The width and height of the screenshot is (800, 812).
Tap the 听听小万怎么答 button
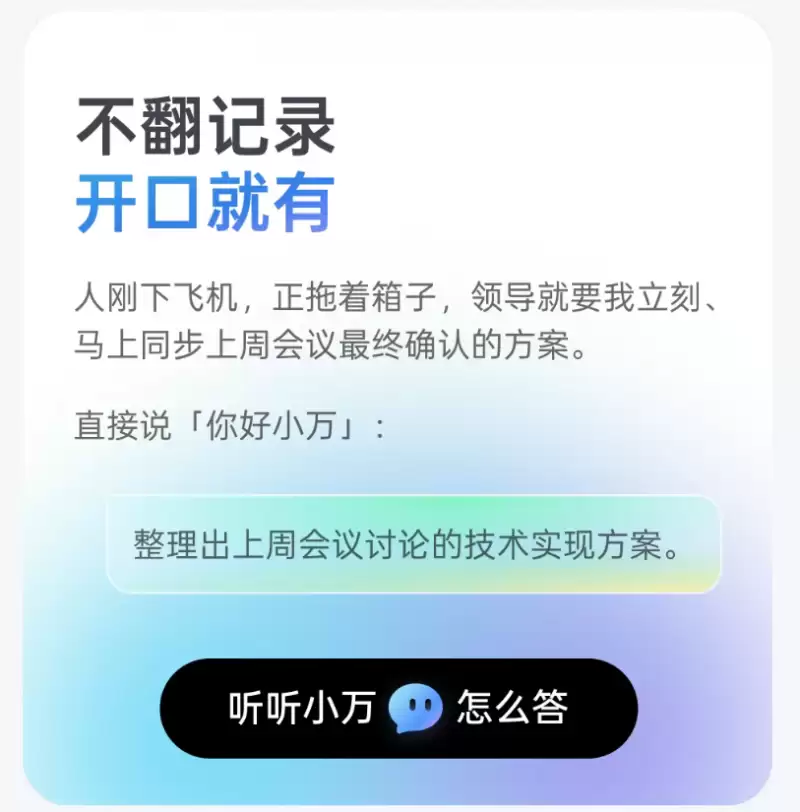point(398,708)
